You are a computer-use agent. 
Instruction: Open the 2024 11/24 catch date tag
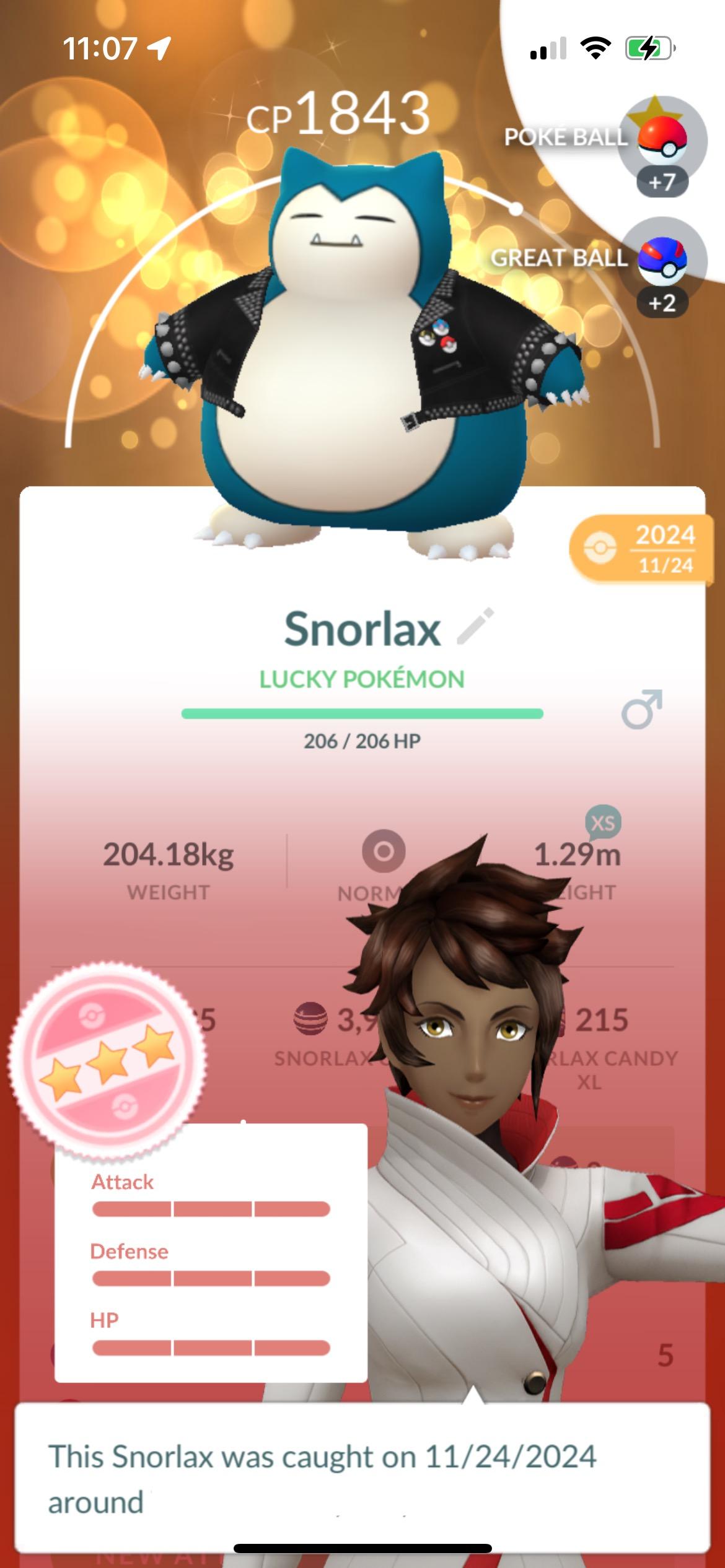click(641, 549)
